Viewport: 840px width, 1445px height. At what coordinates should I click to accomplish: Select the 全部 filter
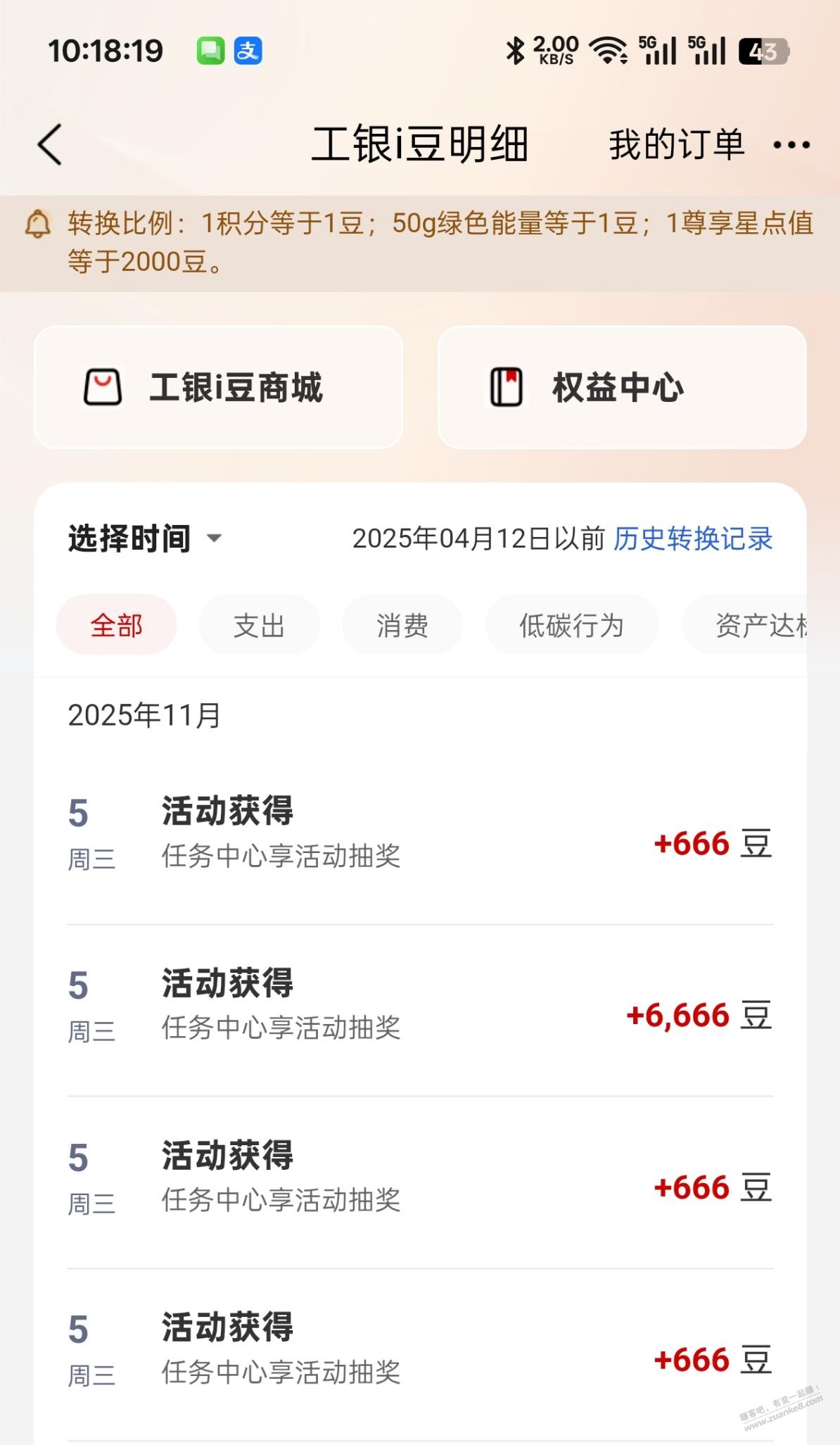coord(116,625)
